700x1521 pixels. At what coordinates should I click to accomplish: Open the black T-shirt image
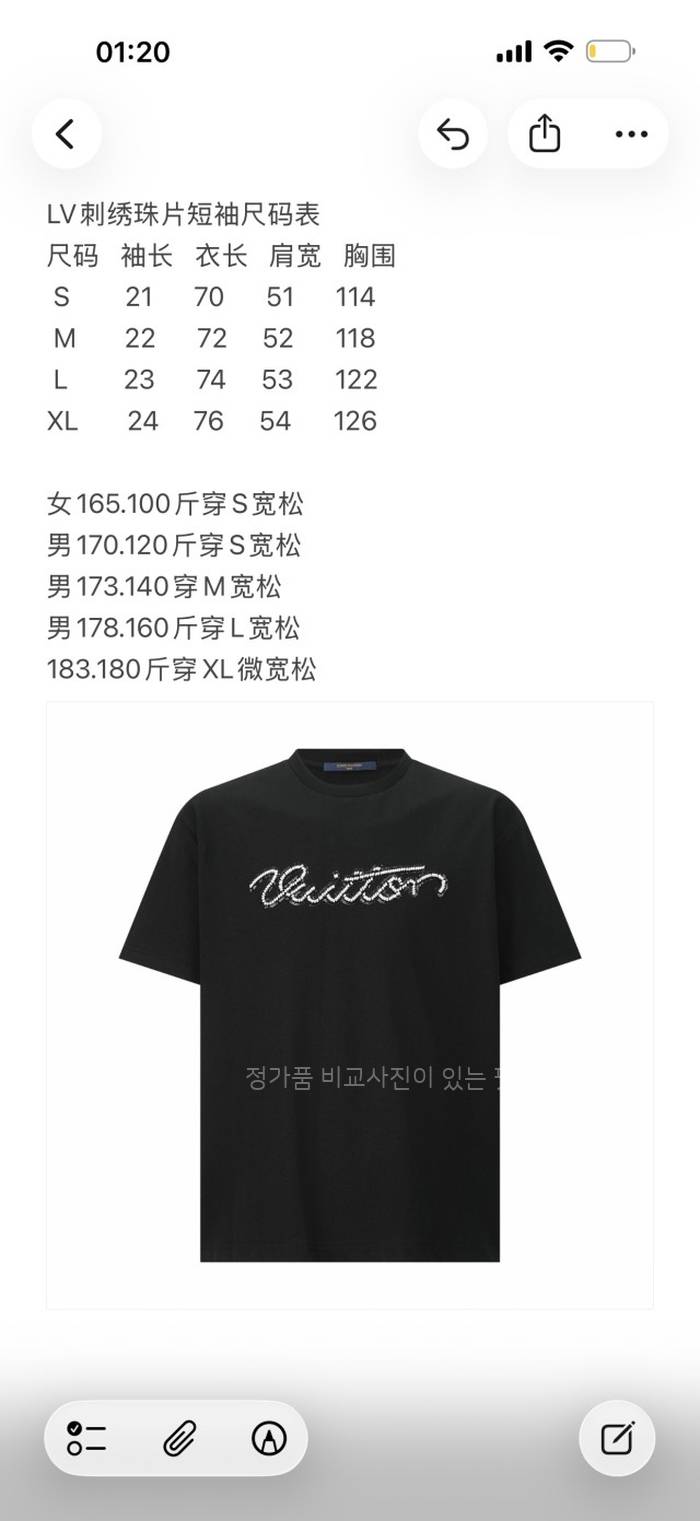(x=349, y=1004)
